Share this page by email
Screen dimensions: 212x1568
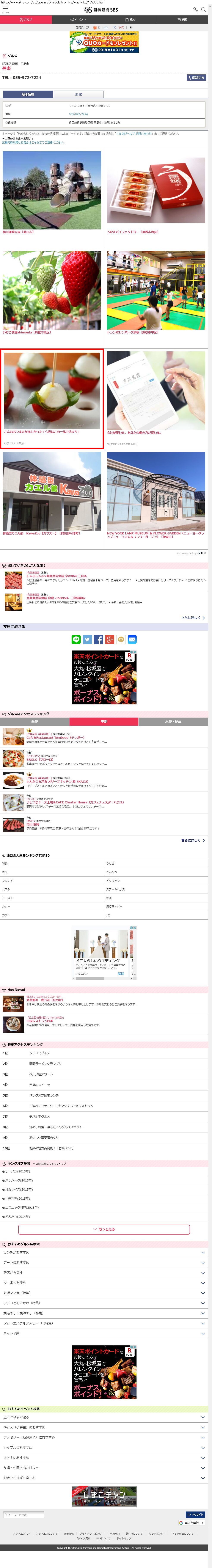[132, 639]
